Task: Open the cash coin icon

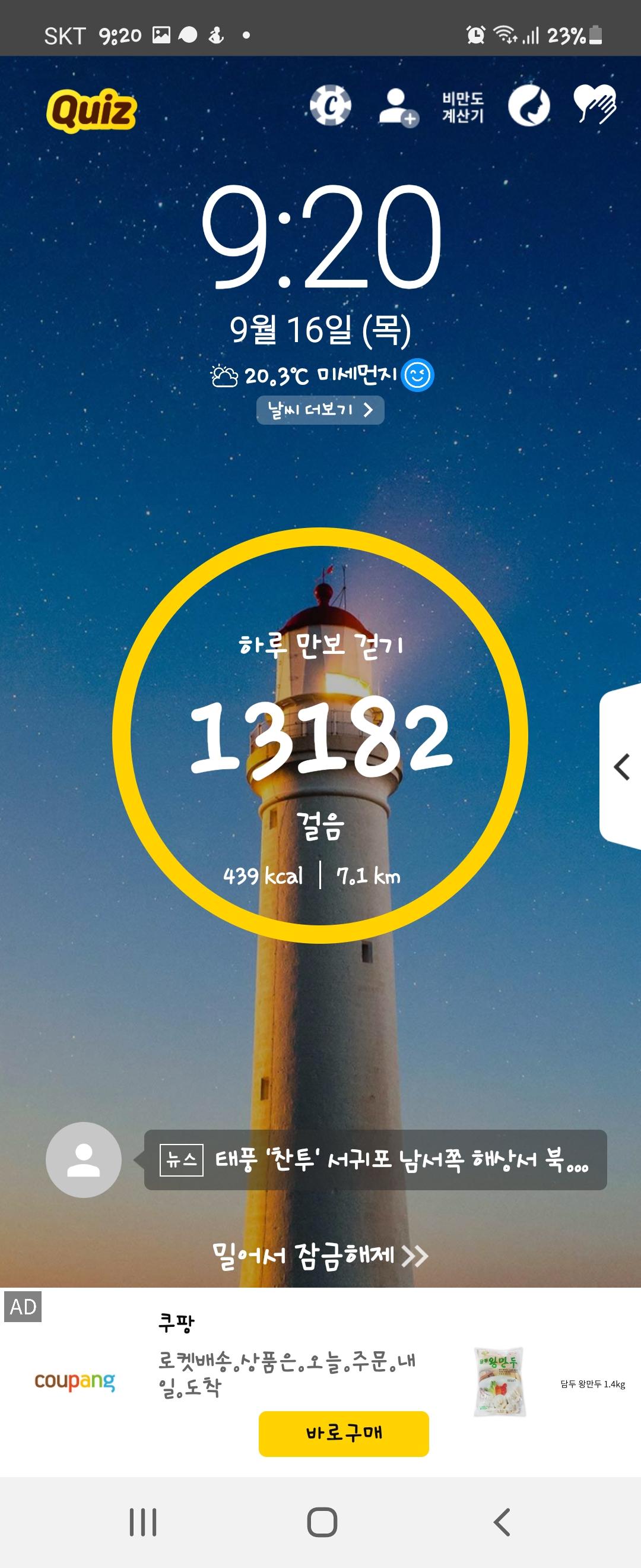Action: (330, 106)
